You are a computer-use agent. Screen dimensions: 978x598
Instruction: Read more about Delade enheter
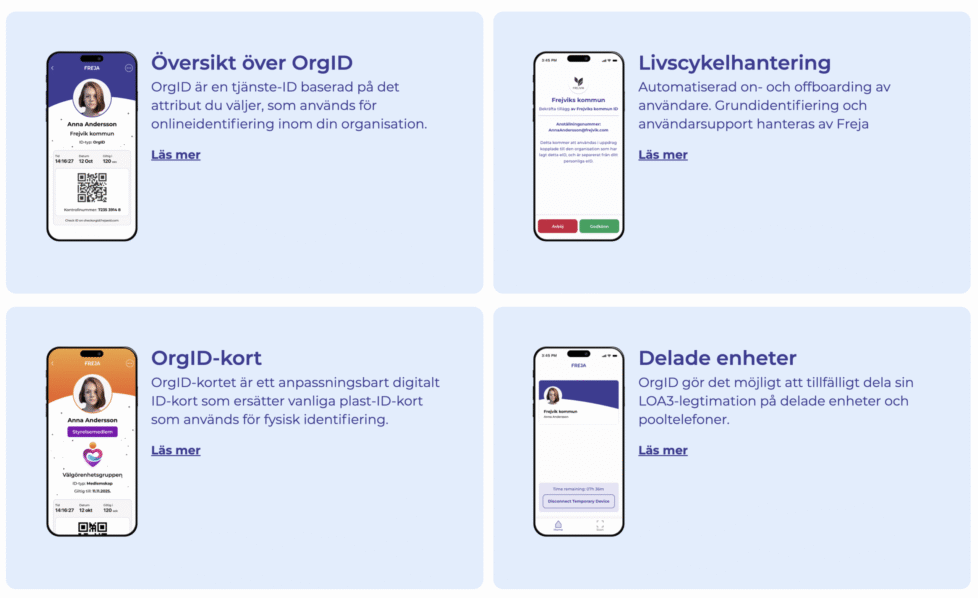pyautogui.click(x=663, y=450)
